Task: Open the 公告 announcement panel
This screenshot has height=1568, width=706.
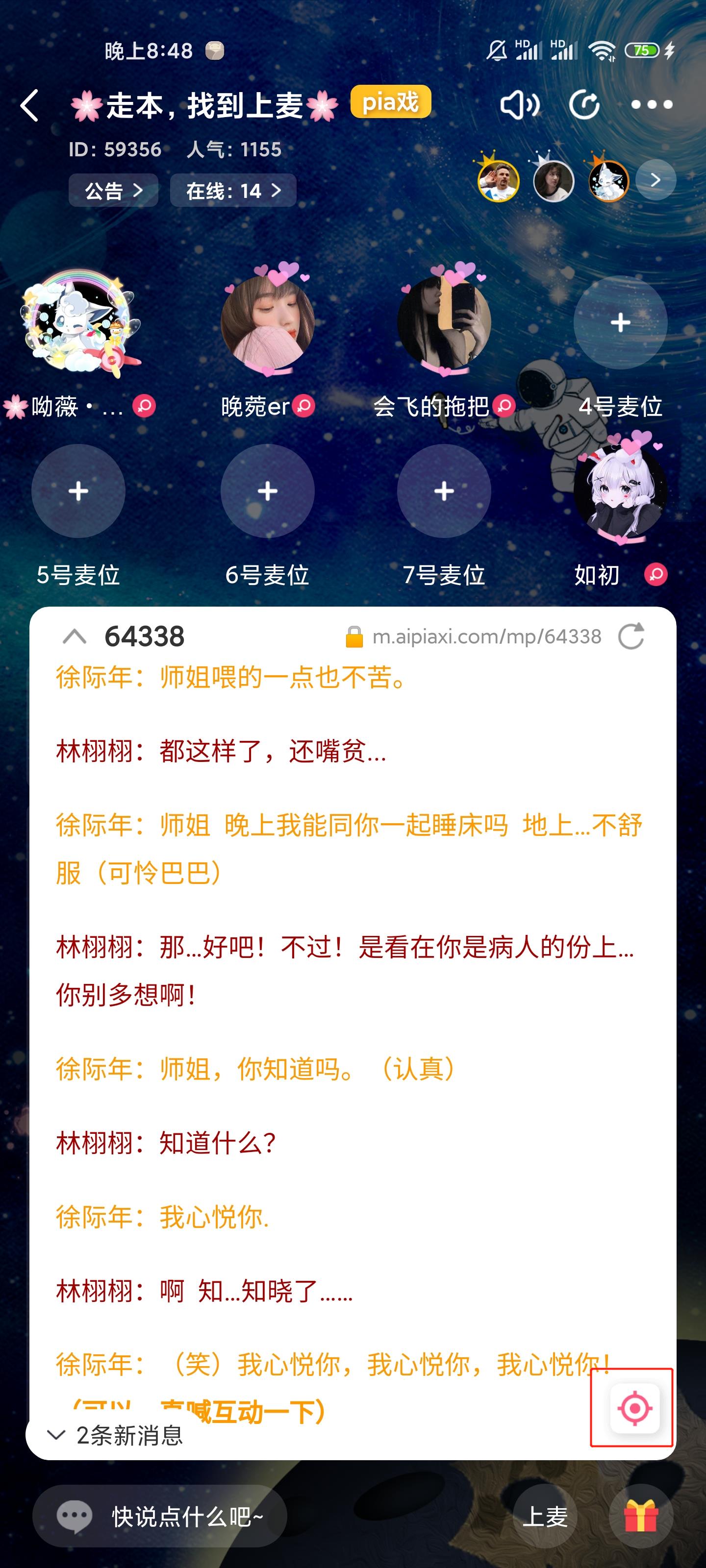Action: point(113,190)
